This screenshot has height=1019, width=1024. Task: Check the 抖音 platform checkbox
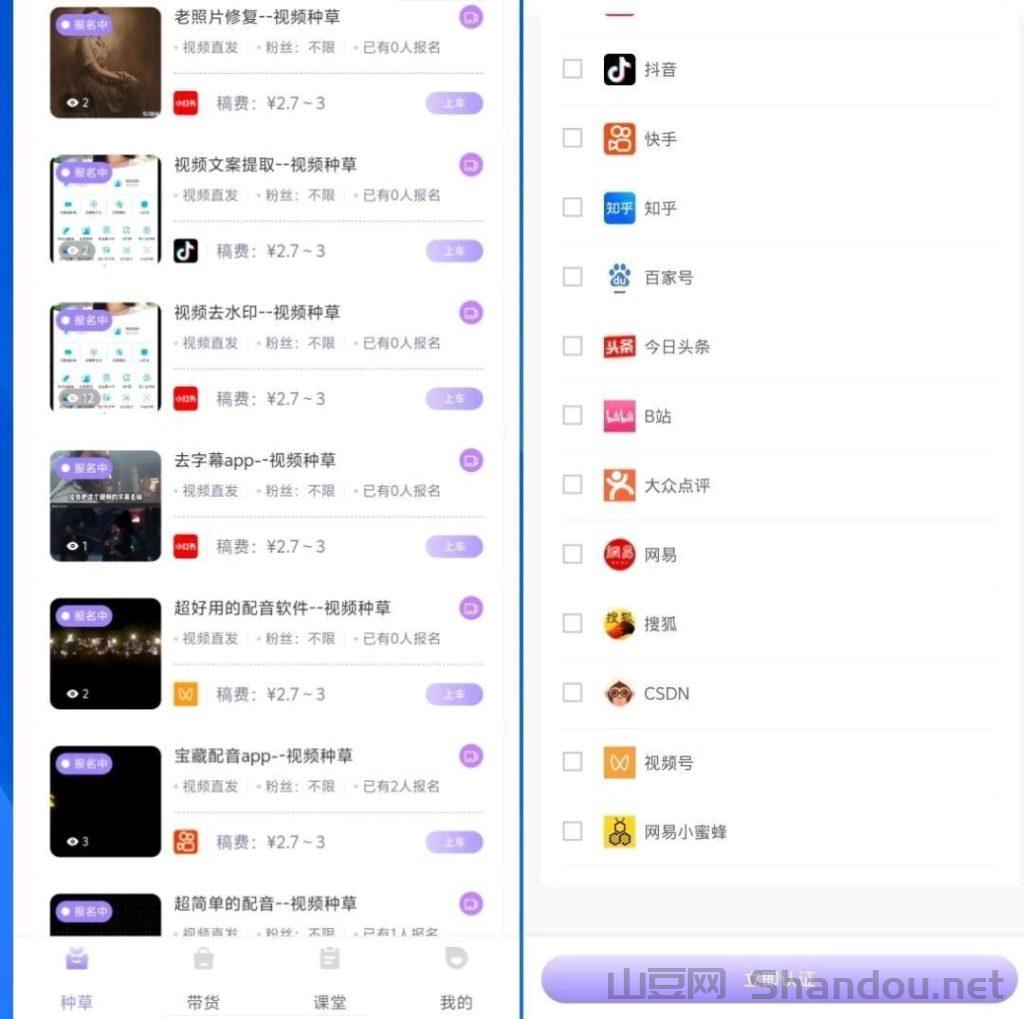point(572,69)
